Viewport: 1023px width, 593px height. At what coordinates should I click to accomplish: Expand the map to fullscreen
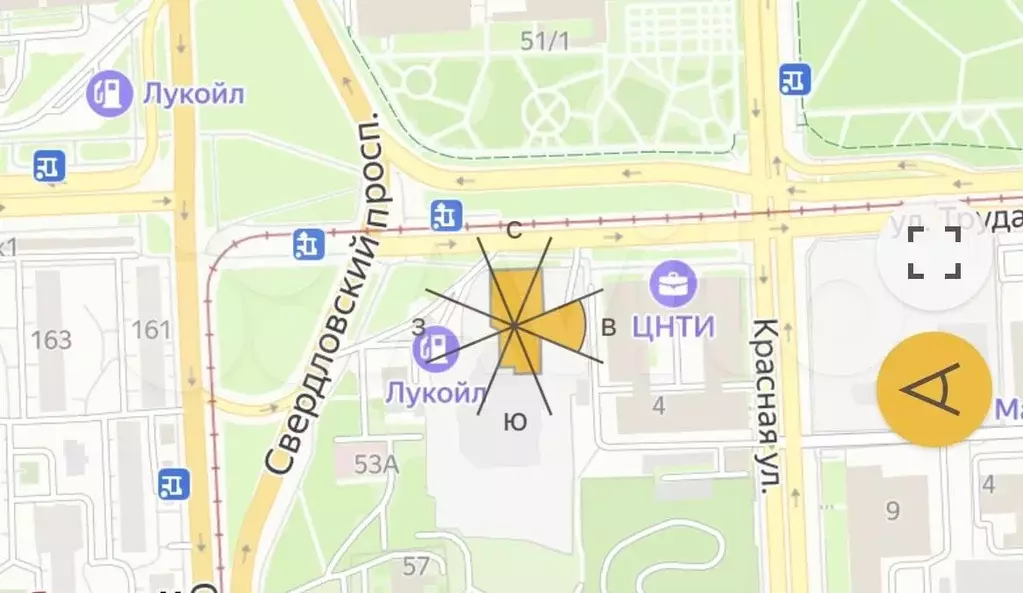click(x=934, y=252)
